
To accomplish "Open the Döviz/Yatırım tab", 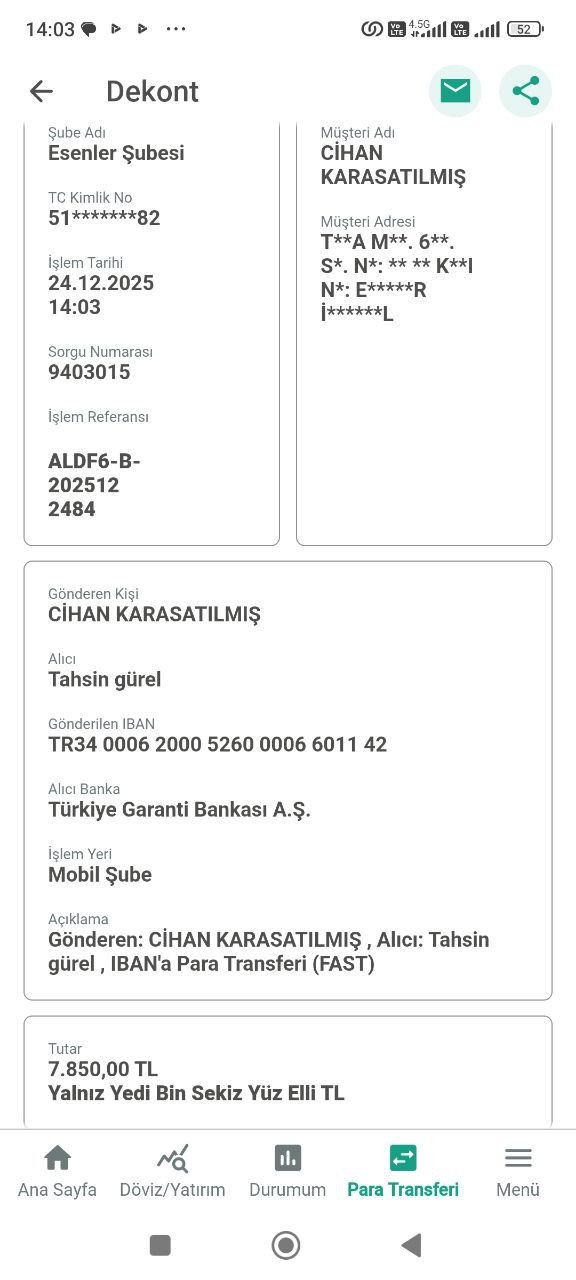I will tap(172, 1171).
